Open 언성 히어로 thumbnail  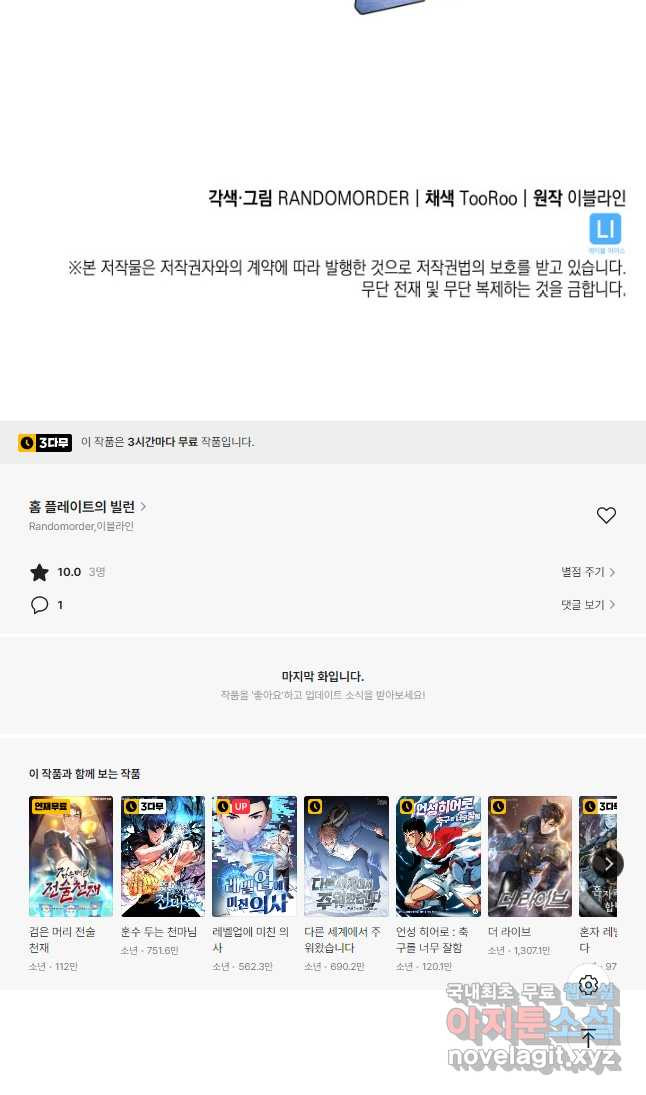click(438, 856)
